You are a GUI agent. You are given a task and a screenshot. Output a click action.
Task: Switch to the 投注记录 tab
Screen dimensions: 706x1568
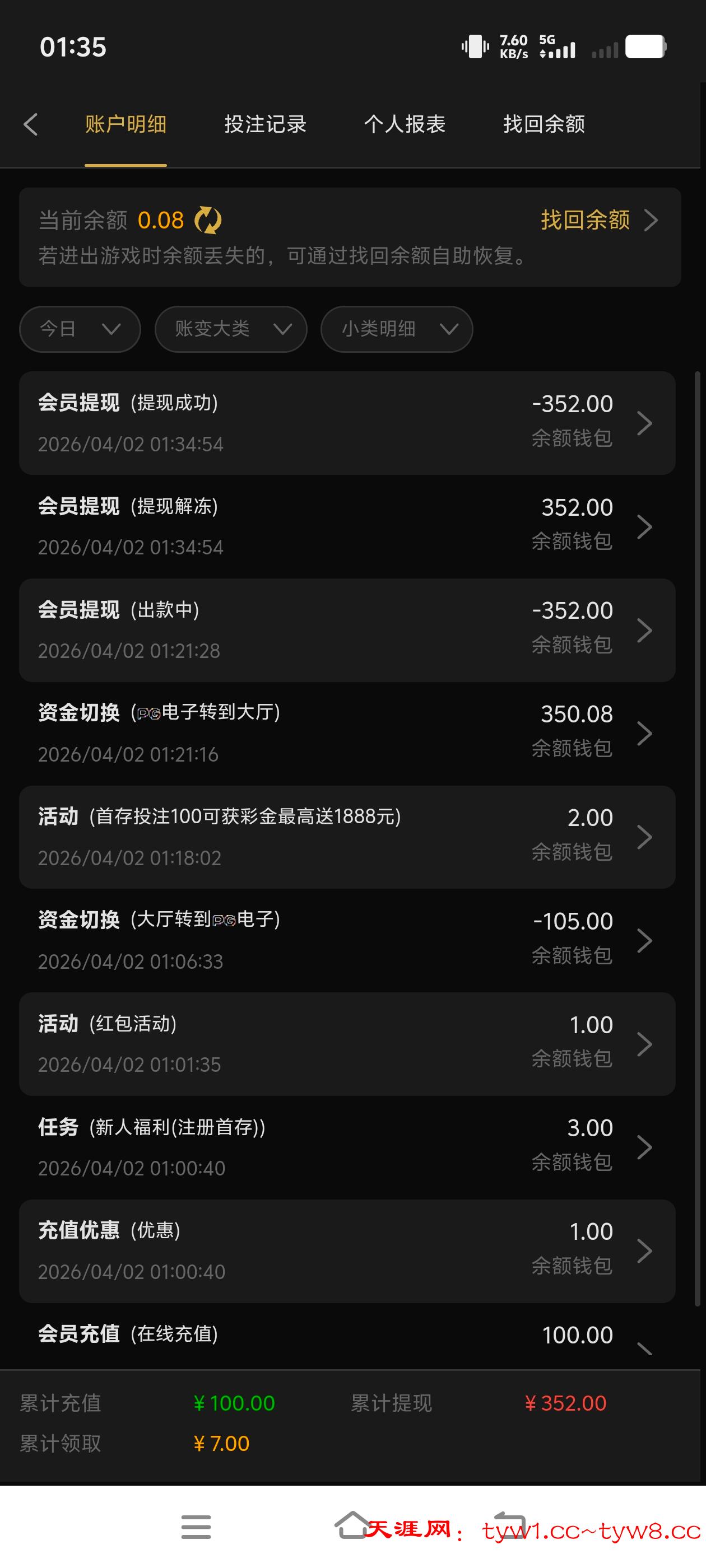tap(265, 124)
